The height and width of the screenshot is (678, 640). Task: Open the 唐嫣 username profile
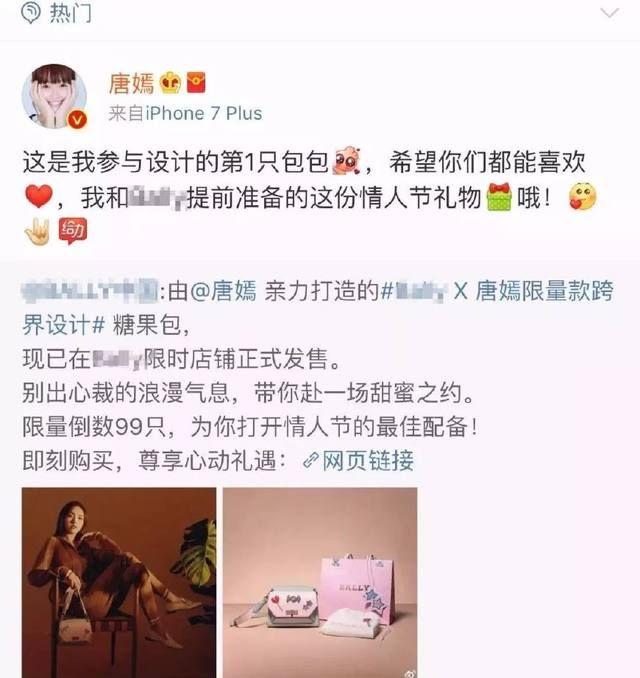[x=131, y=84]
